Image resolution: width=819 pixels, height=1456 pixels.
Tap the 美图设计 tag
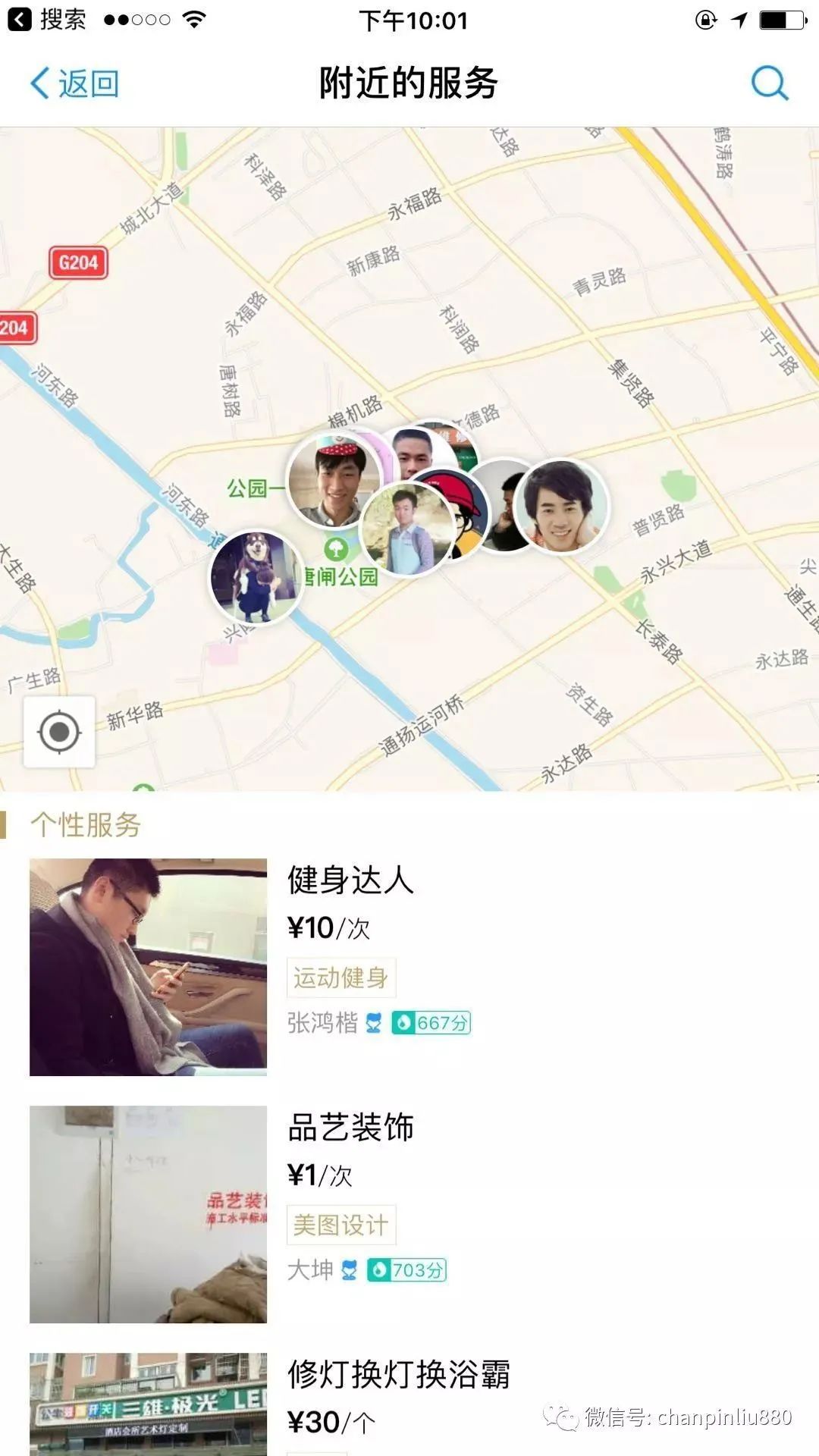(340, 1225)
